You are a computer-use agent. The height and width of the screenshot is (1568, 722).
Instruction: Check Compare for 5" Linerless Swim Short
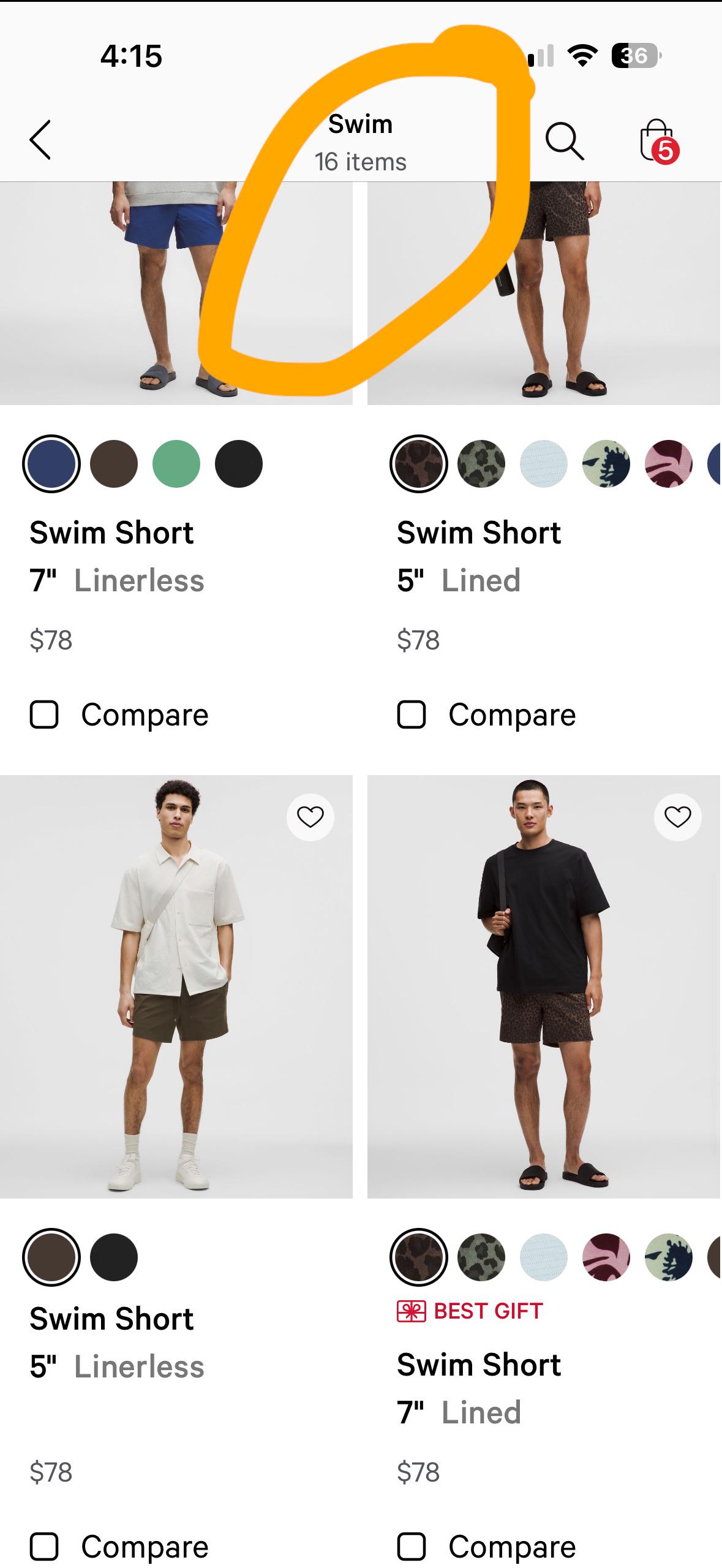[44, 1546]
